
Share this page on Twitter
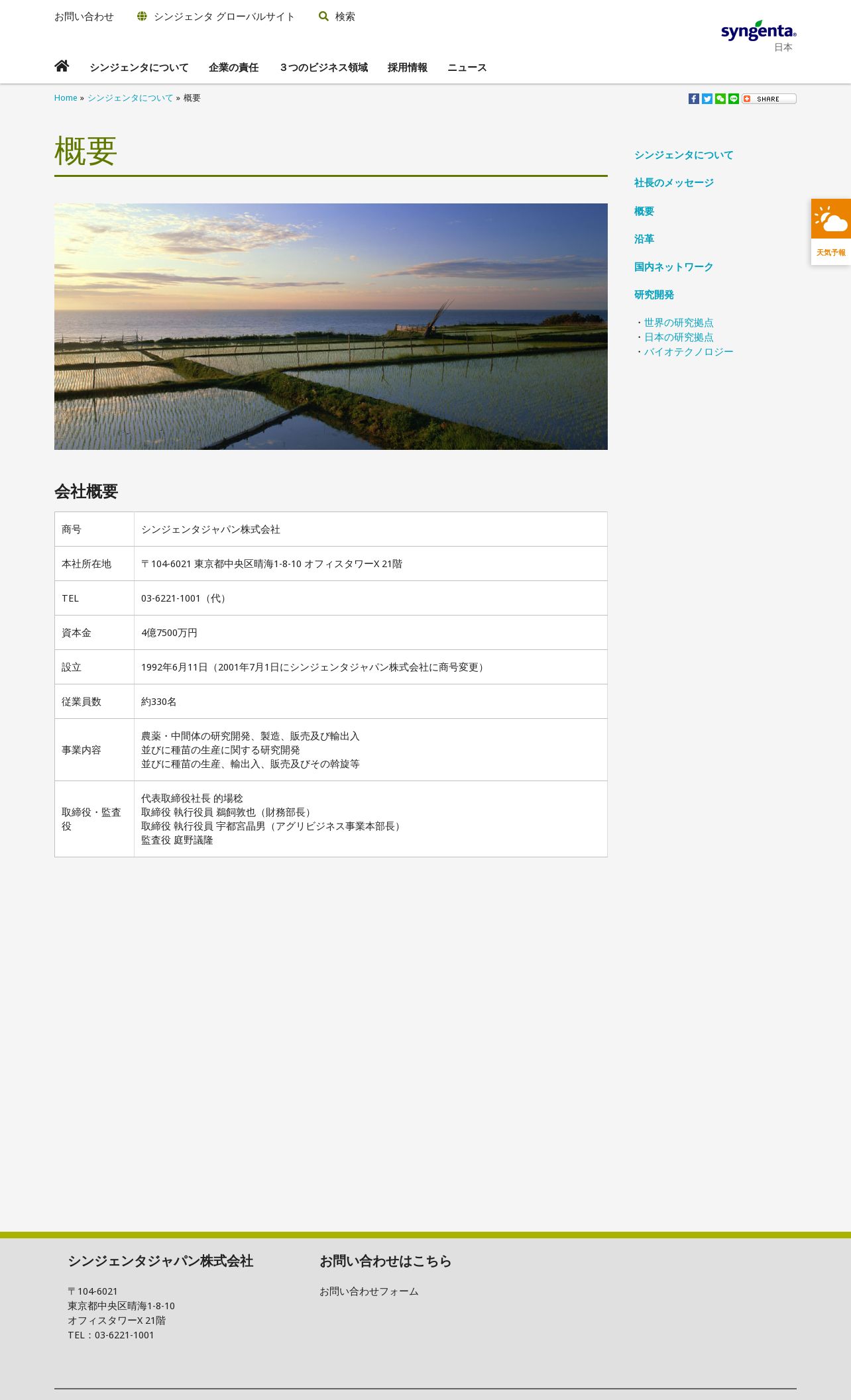[707, 99]
